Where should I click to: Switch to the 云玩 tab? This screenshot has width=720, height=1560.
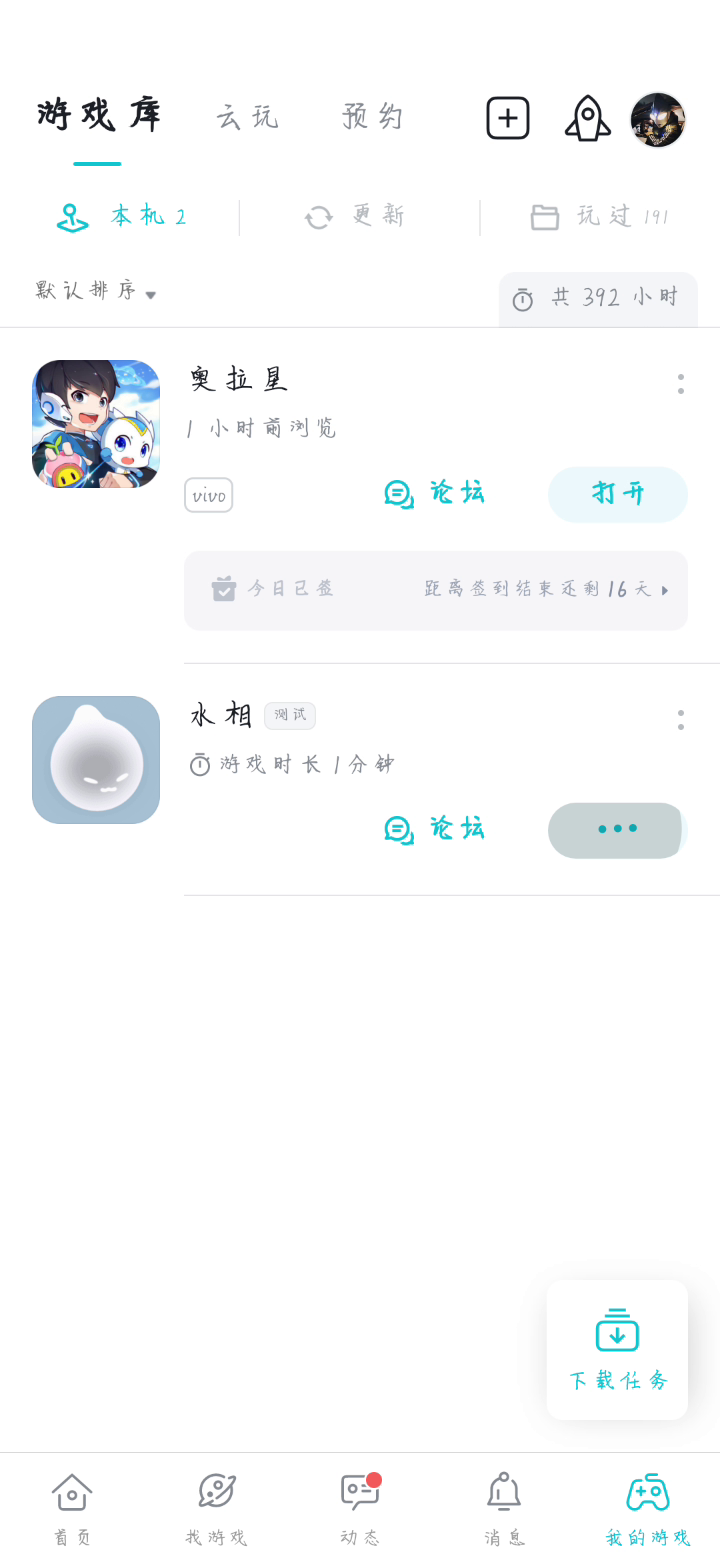tap(247, 117)
